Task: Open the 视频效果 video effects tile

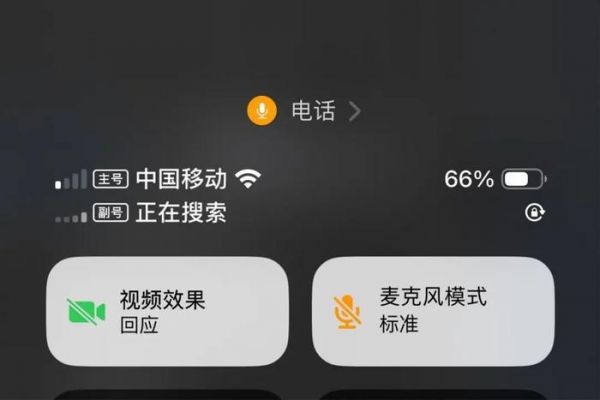Action: point(167,311)
